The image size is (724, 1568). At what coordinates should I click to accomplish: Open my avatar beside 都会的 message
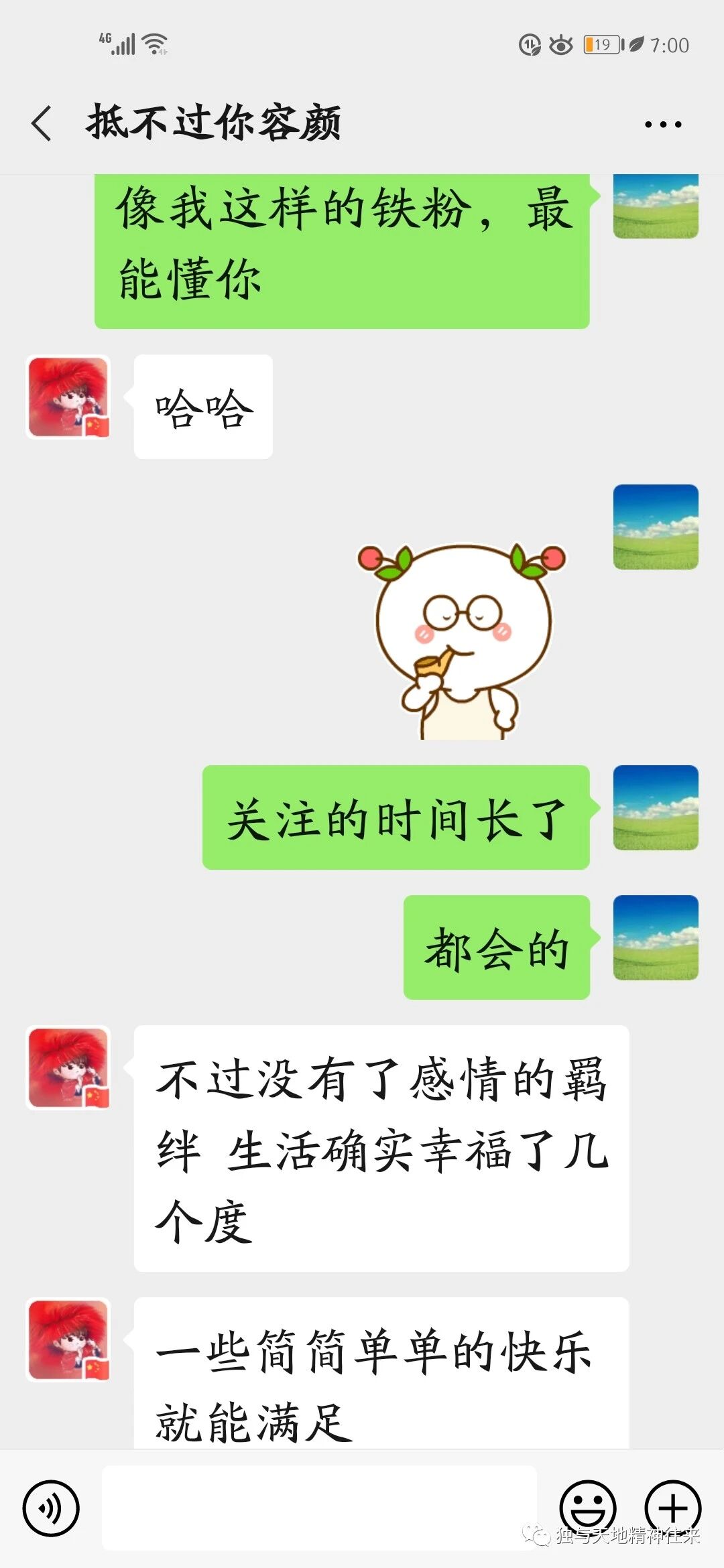[x=656, y=937]
